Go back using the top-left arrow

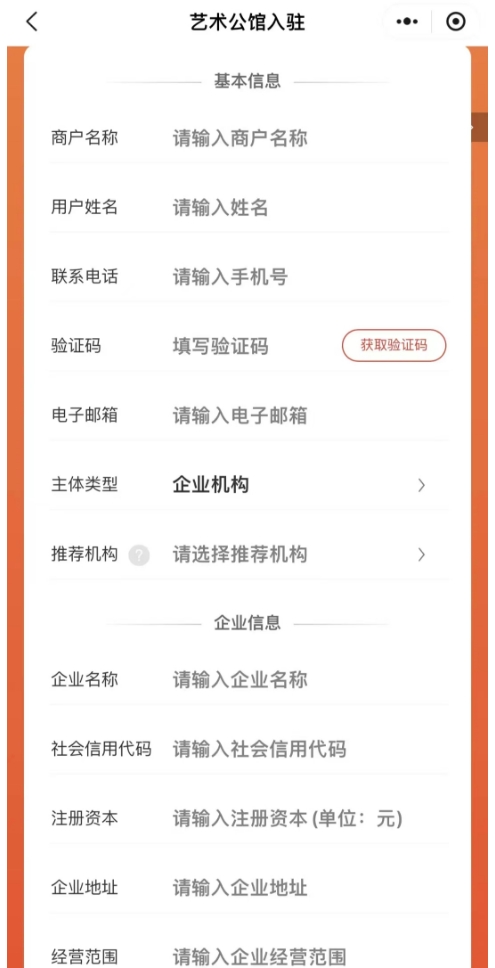[x=32, y=22]
